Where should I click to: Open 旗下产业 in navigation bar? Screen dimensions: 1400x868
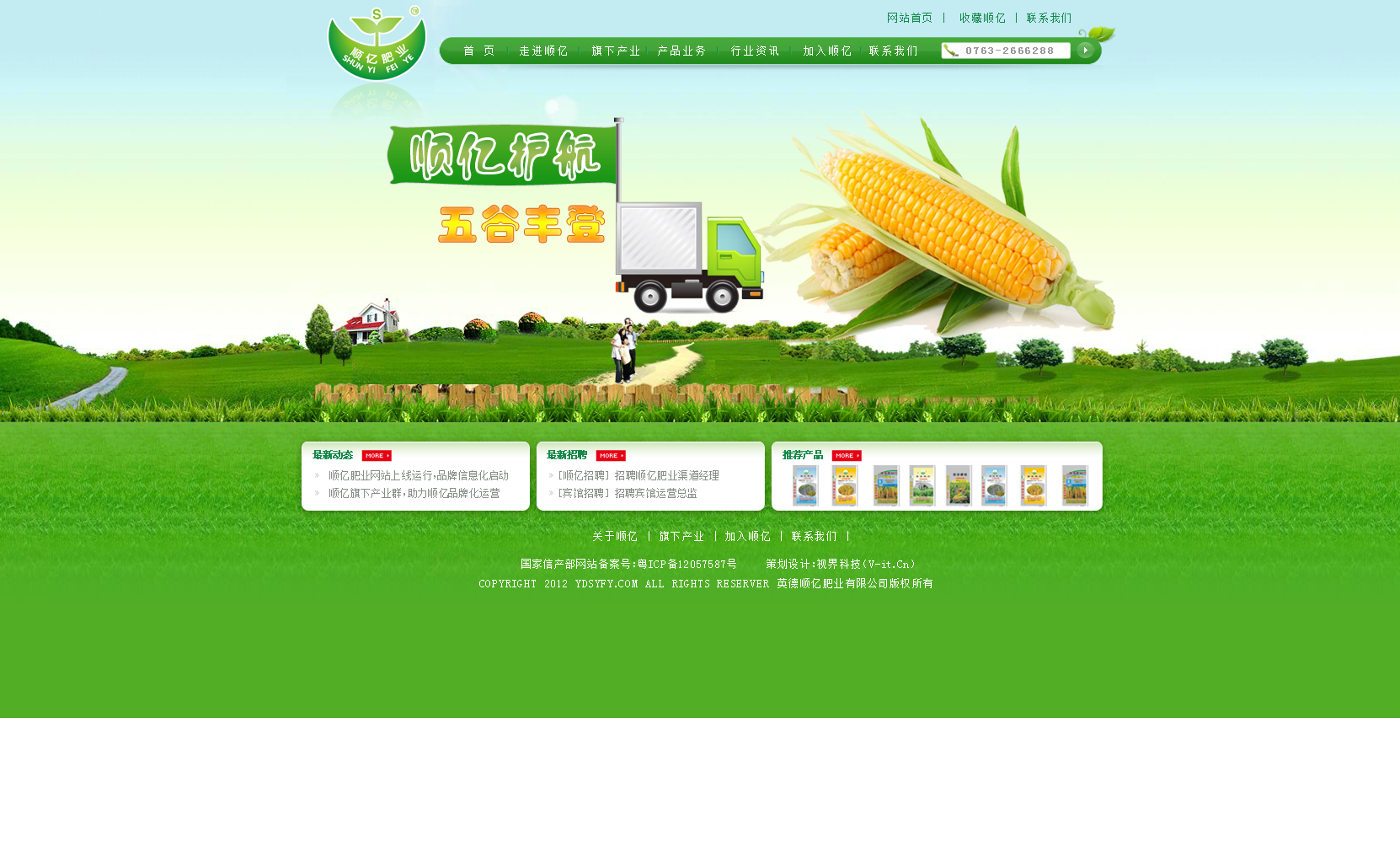click(x=616, y=51)
